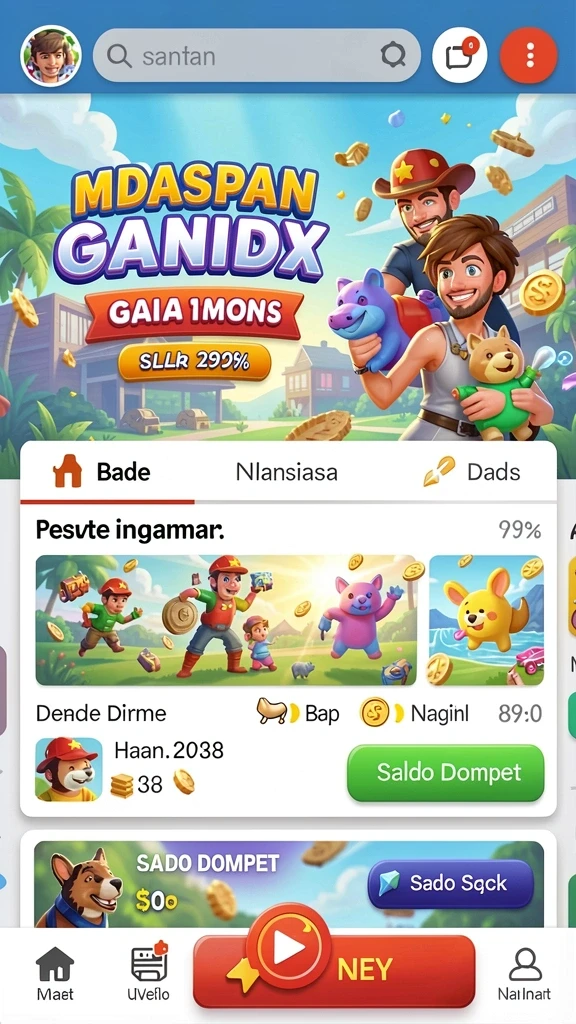Open the profile avatar in the top bar
Screen dimensions: 576x1024
coord(51,56)
